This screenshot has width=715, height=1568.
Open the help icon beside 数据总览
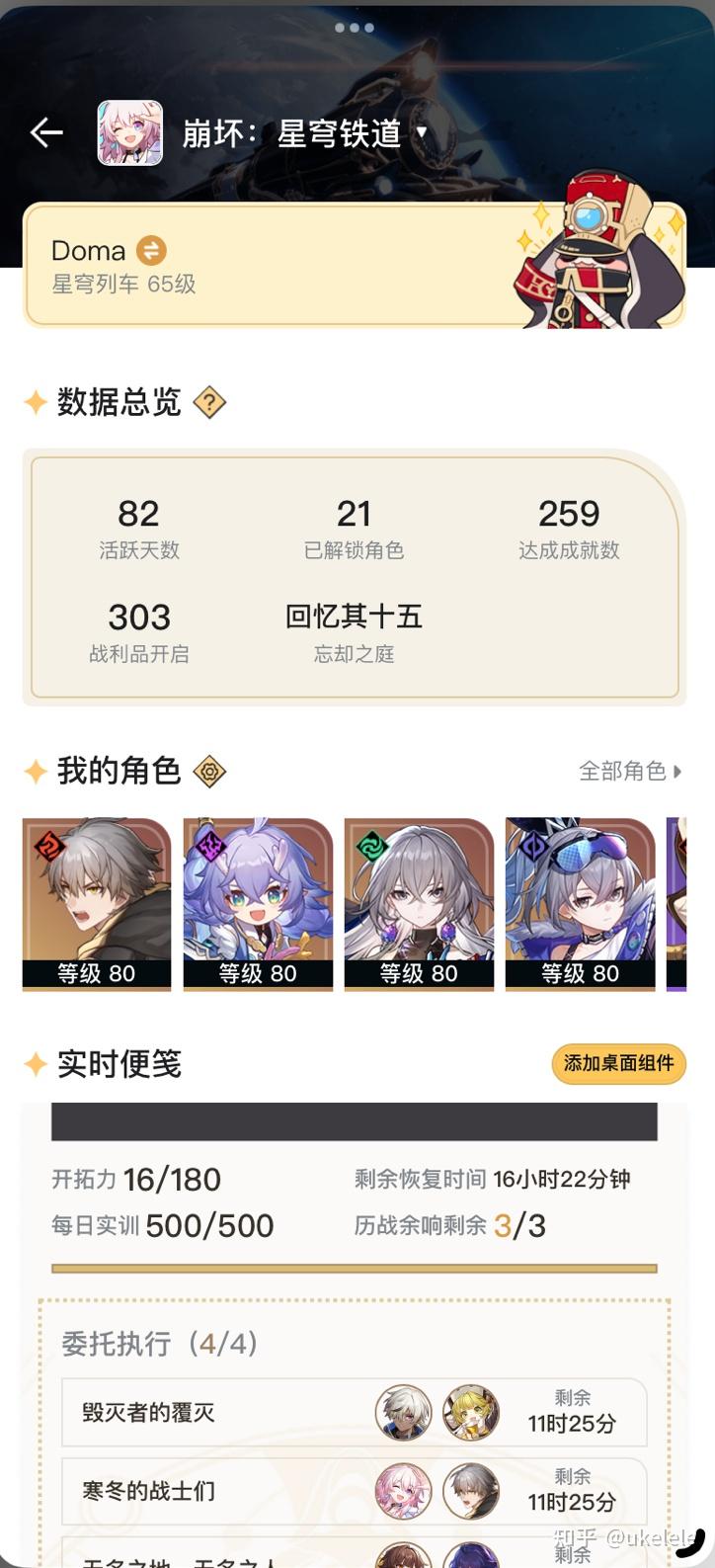209,402
